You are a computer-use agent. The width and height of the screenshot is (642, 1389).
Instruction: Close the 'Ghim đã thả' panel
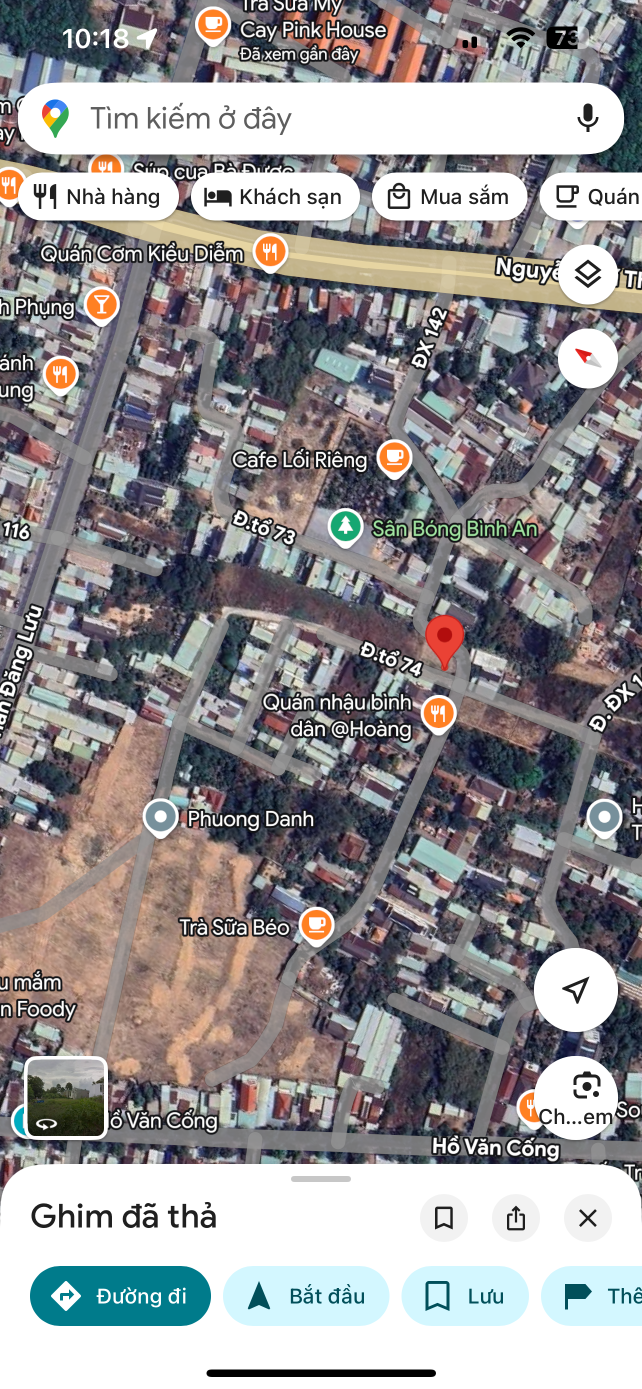coord(588,1217)
